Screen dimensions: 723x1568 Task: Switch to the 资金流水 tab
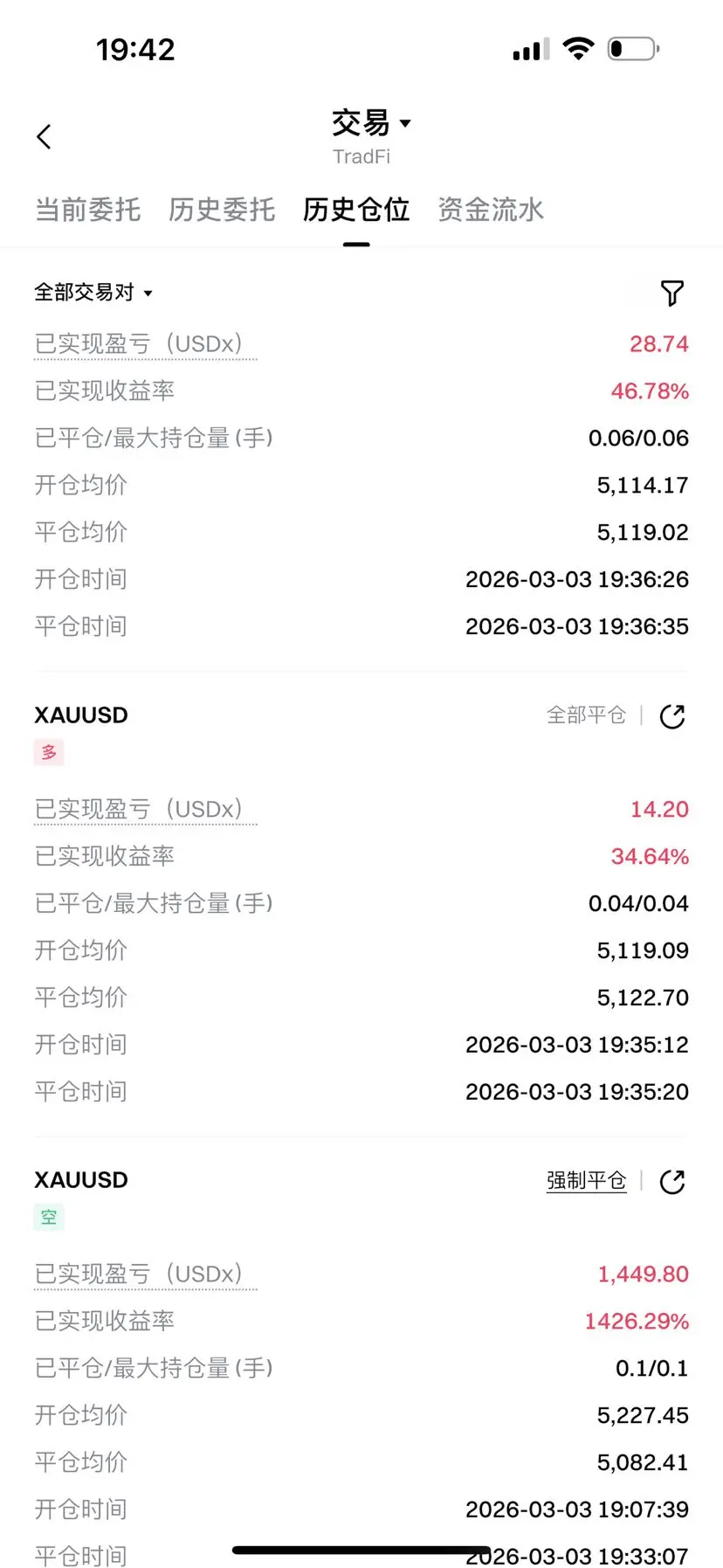click(x=491, y=210)
